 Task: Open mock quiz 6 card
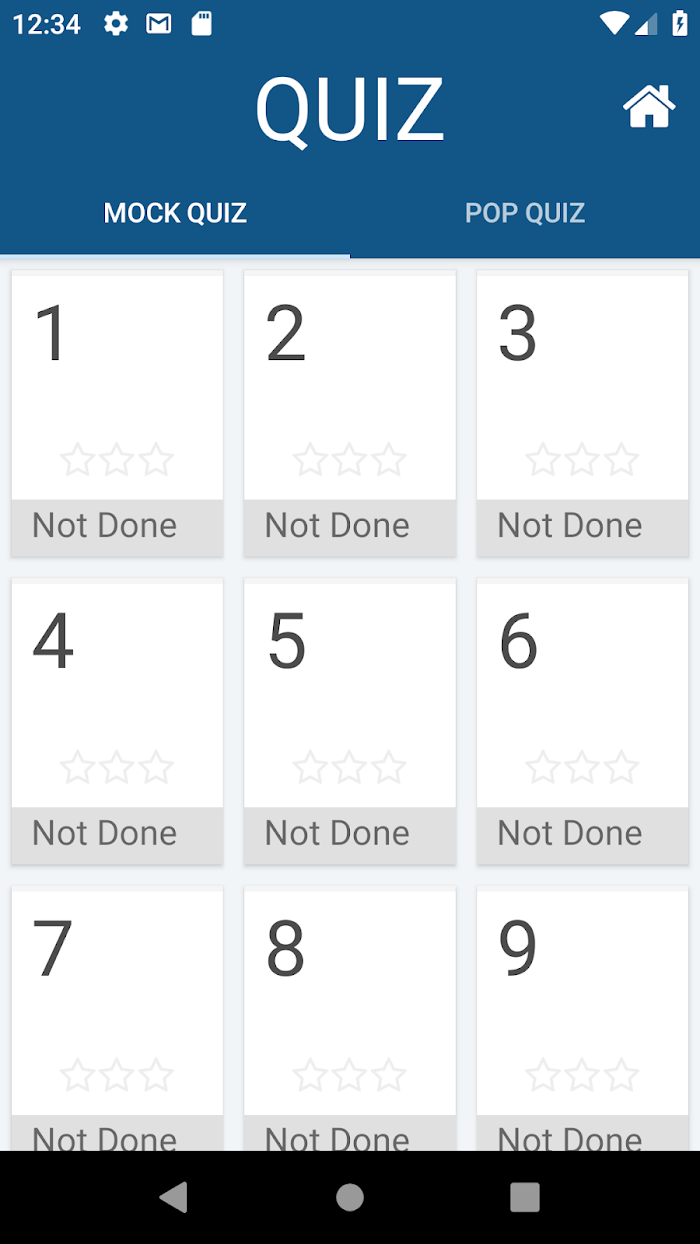tap(583, 722)
